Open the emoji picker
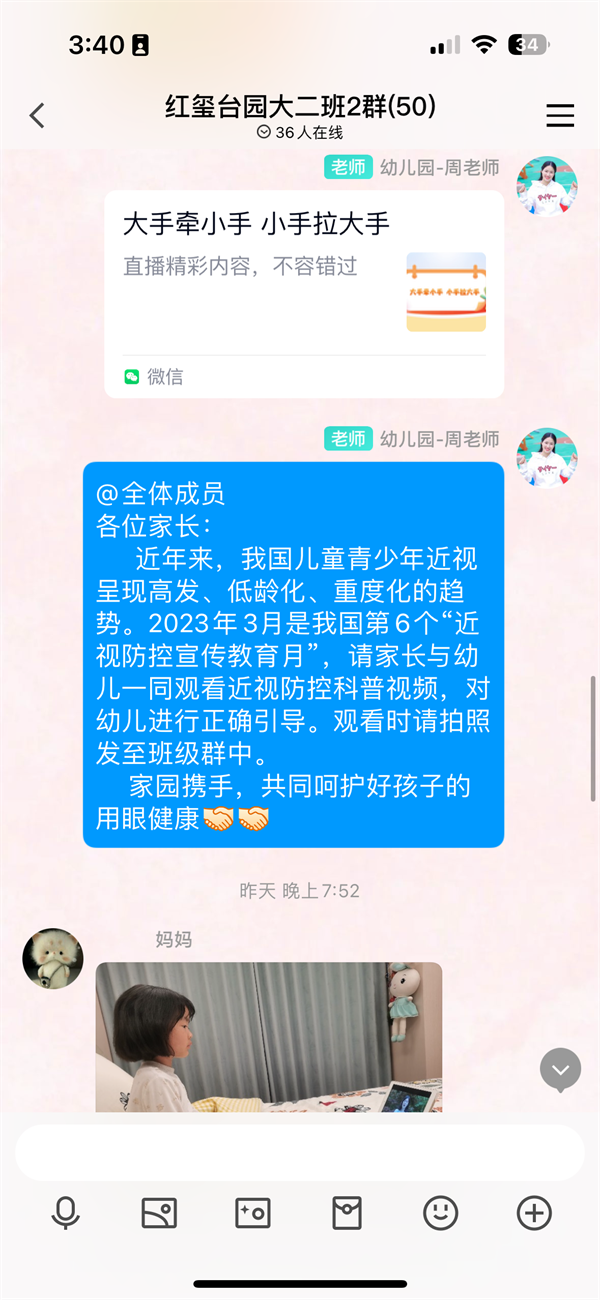Viewport: 600px width, 1300px height. click(x=440, y=1214)
